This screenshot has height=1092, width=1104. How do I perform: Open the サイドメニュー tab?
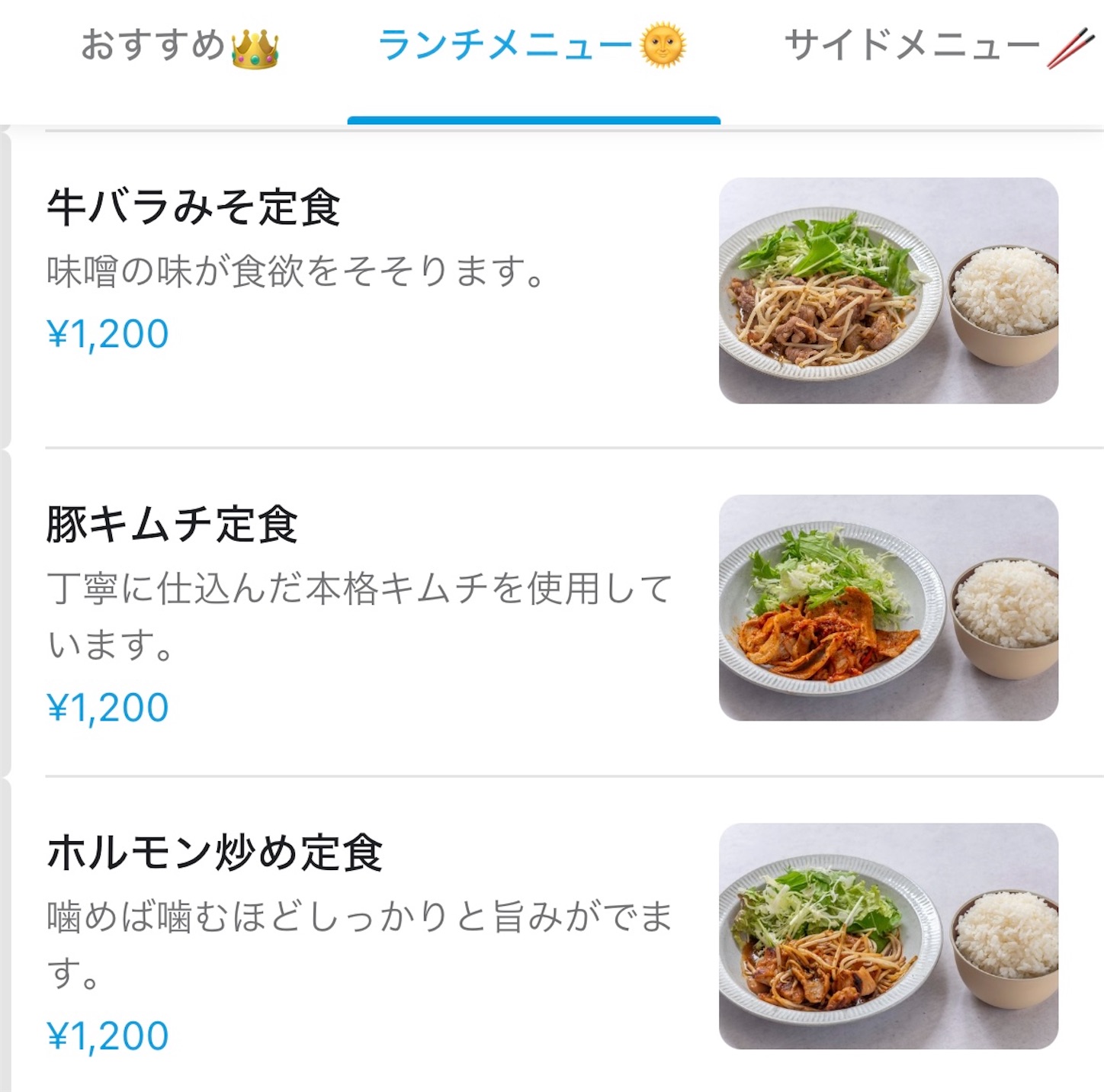point(939,46)
